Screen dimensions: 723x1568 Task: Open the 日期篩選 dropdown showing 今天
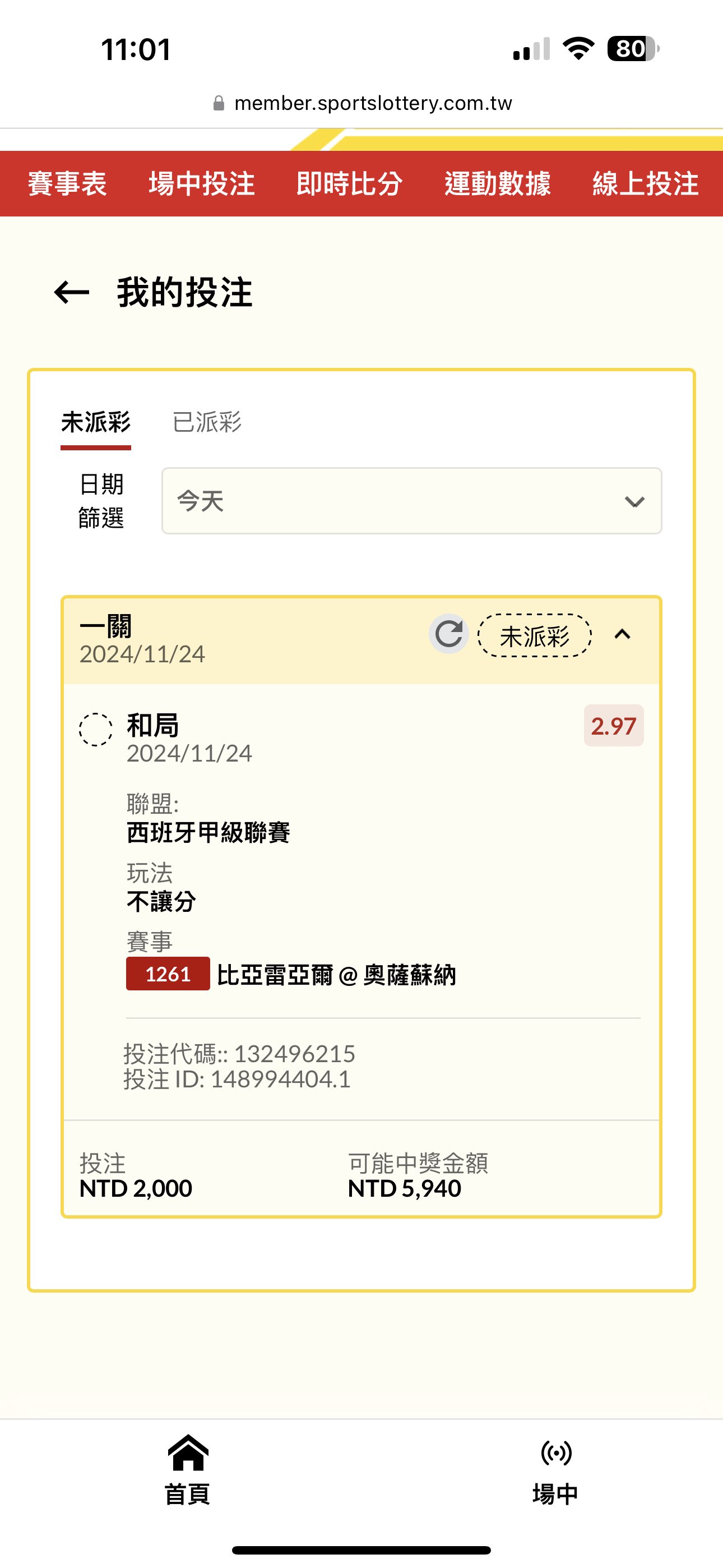coord(411,501)
